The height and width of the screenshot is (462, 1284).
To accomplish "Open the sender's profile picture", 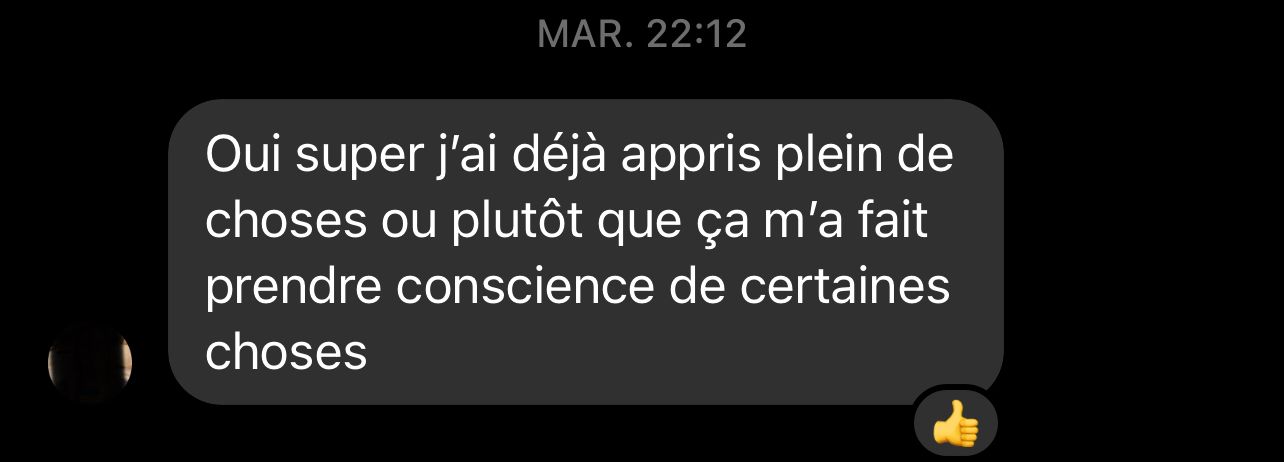I will pos(90,361).
